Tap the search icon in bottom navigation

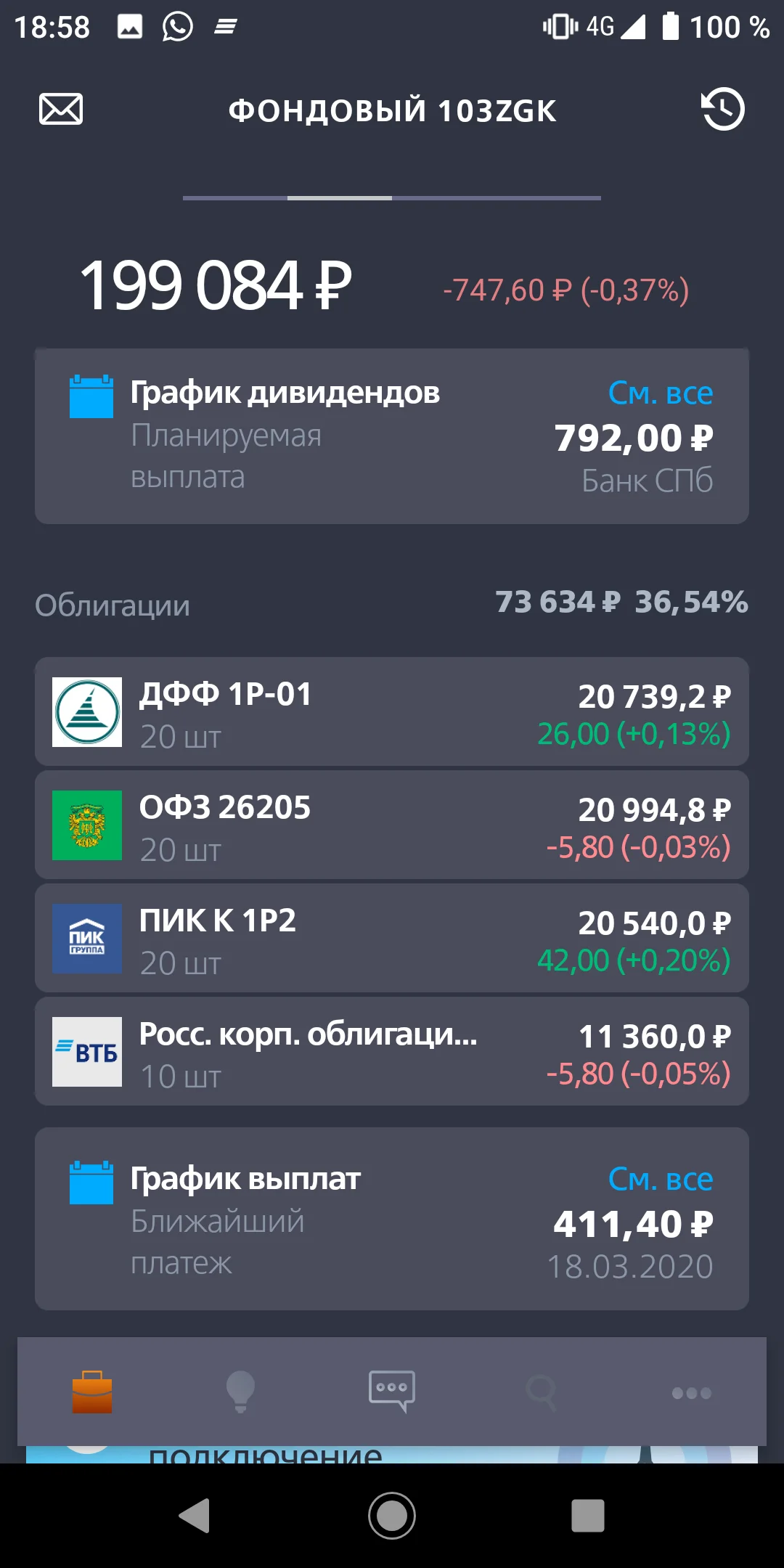[x=542, y=1391]
